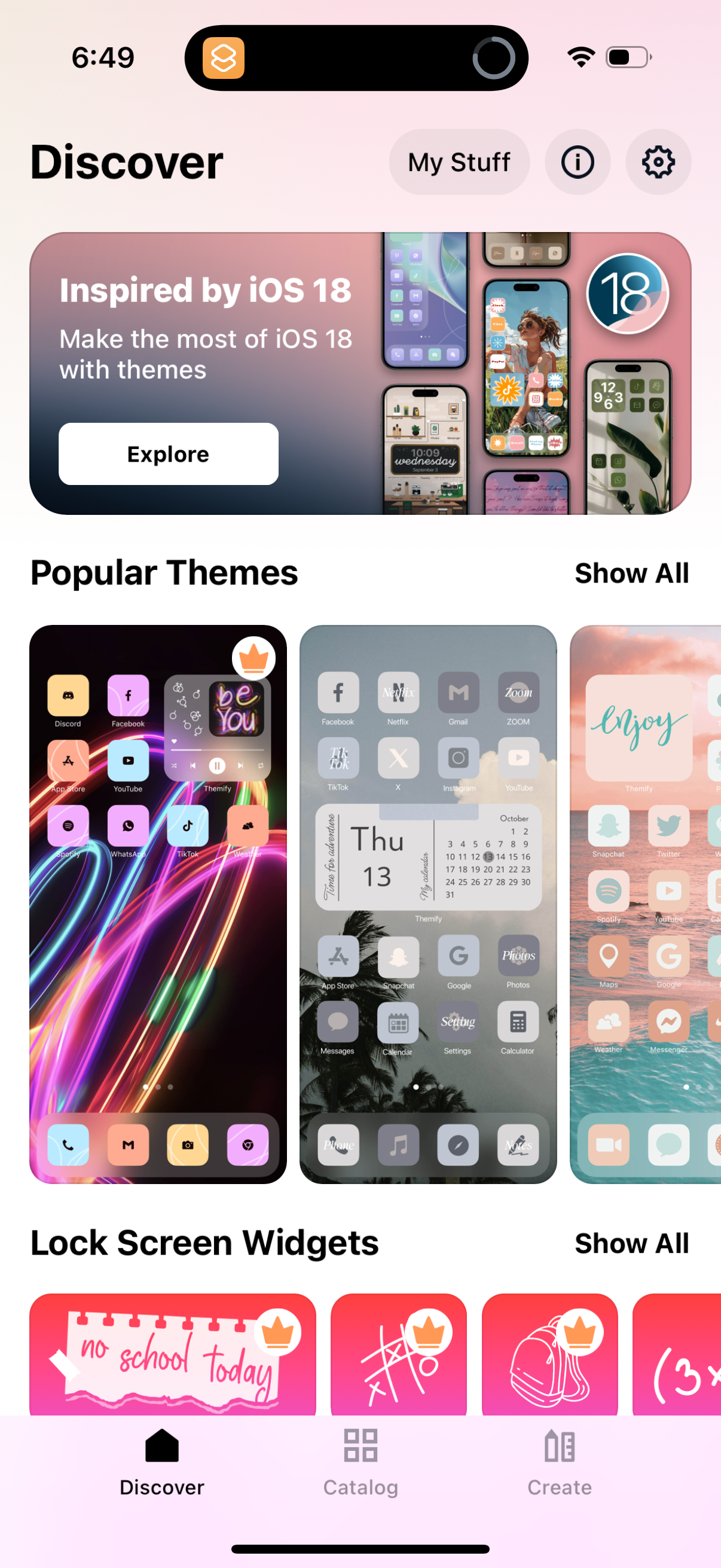Open the settings gear icon
721x1568 pixels.
[658, 162]
